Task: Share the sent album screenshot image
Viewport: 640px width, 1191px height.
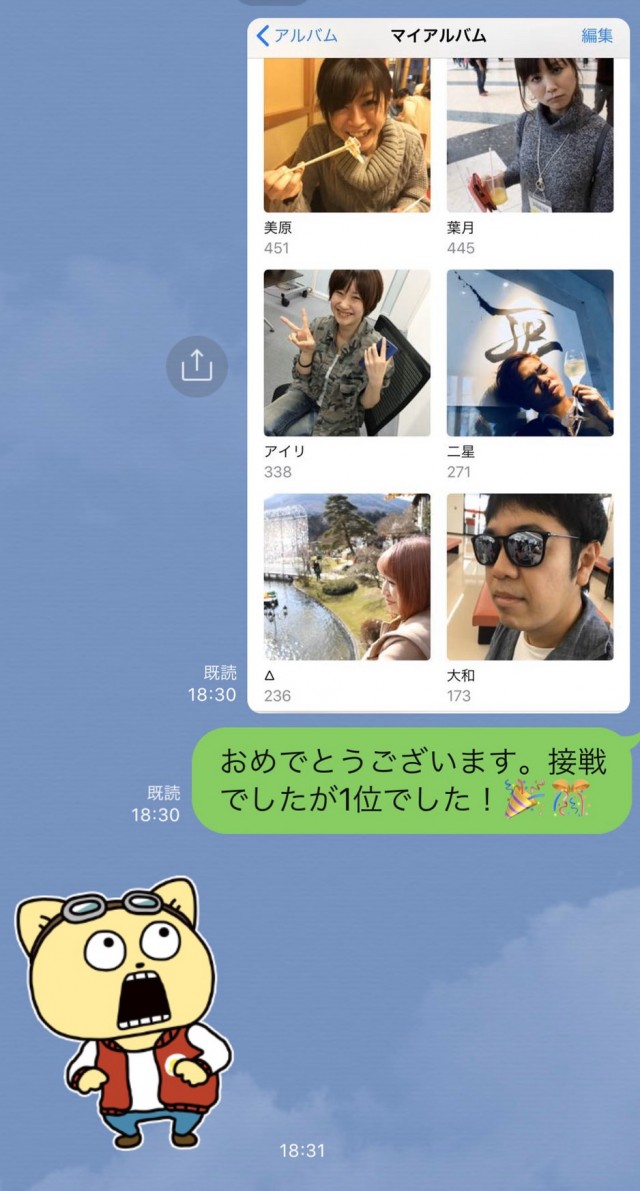Action: 196,367
